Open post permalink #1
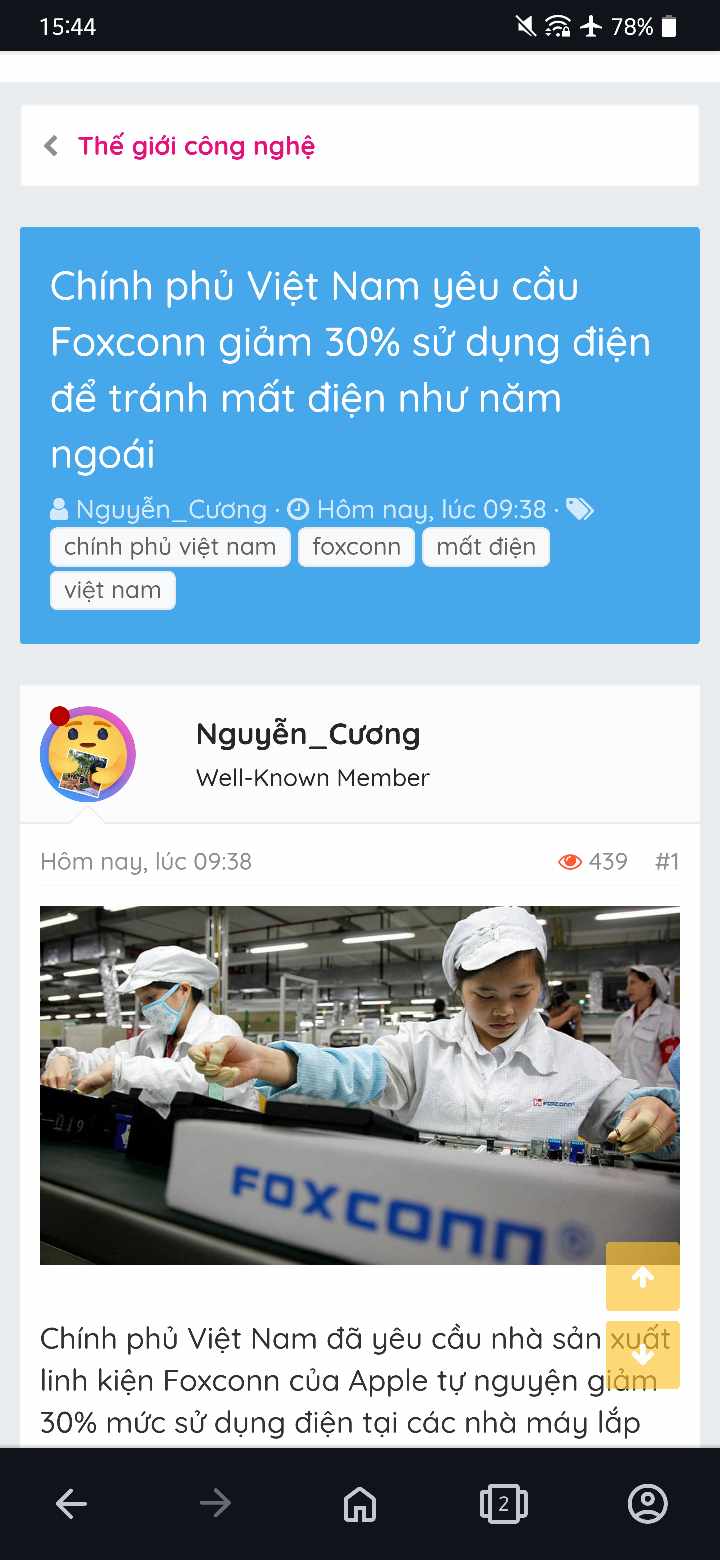Image resolution: width=720 pixels, height=1560 pixels. (x=667, y=862)
